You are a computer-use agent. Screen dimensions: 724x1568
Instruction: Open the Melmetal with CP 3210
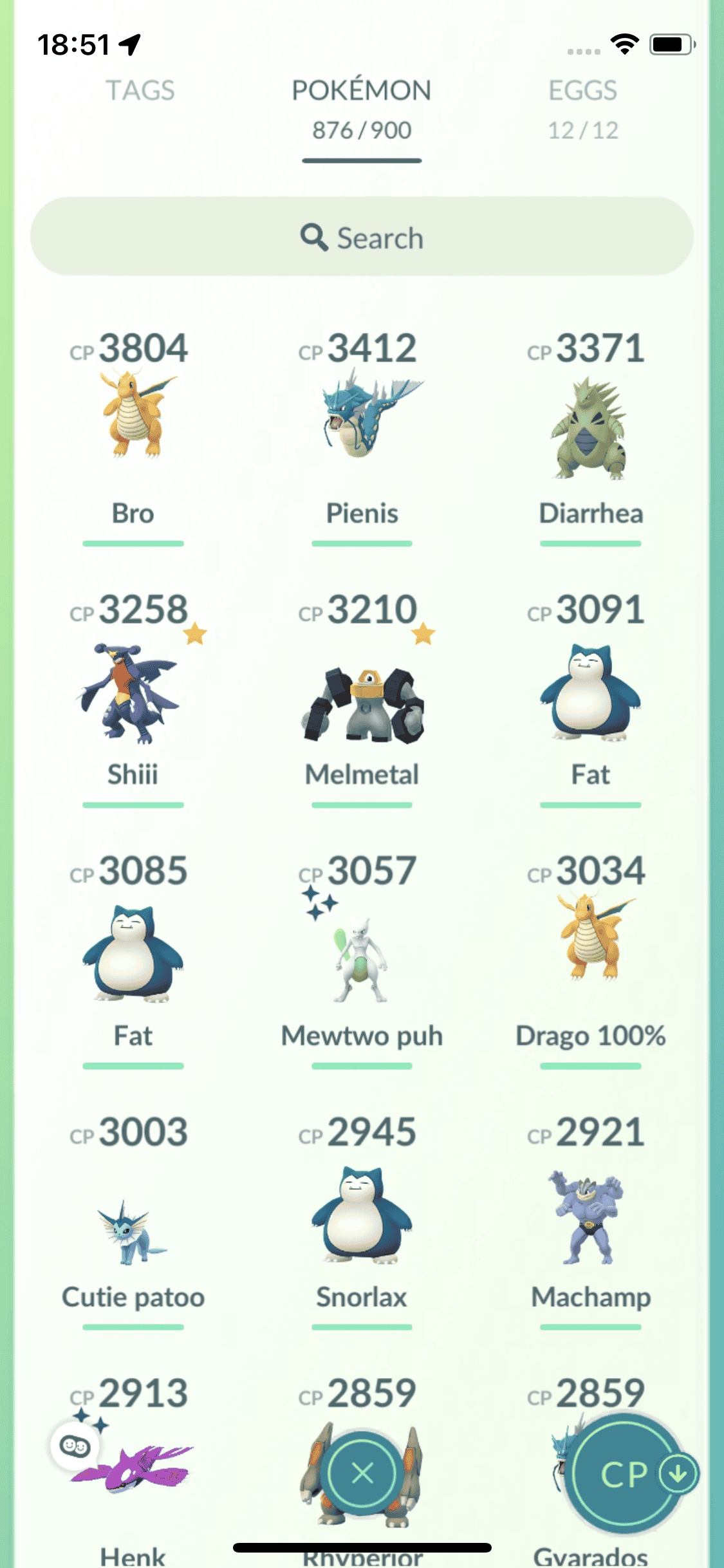(x=362, y=705)
